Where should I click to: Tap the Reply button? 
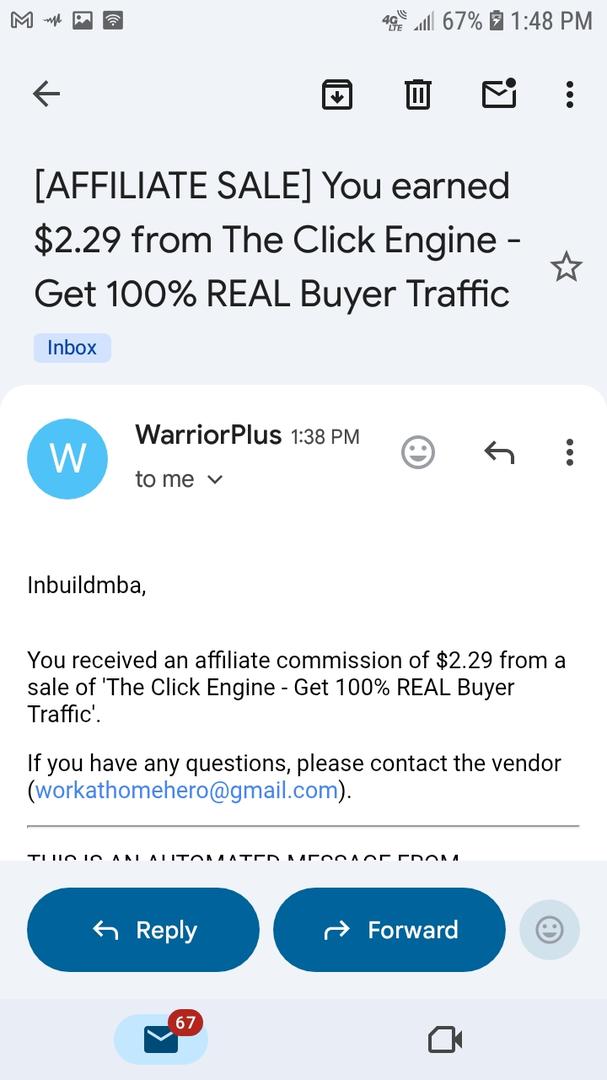pyautogui.click(x=143, y=930)
